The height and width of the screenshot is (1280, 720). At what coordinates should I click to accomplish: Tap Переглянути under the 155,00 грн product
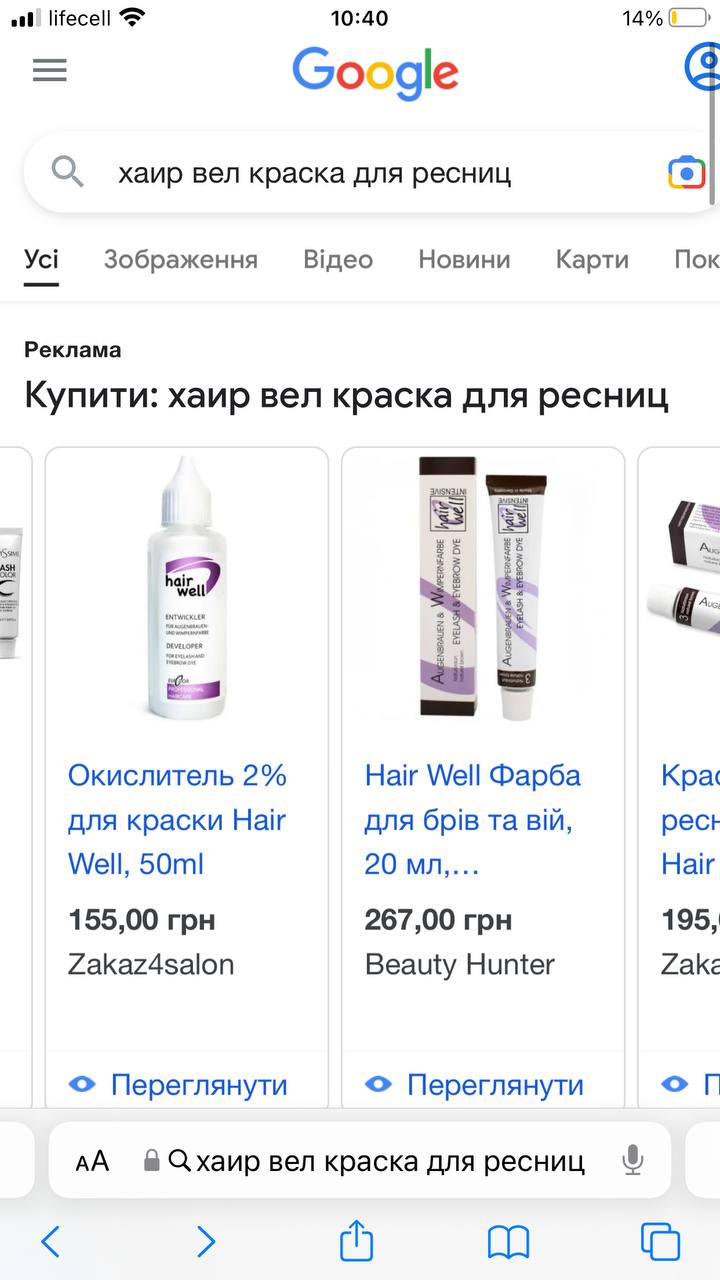(x=178, y=1085)
